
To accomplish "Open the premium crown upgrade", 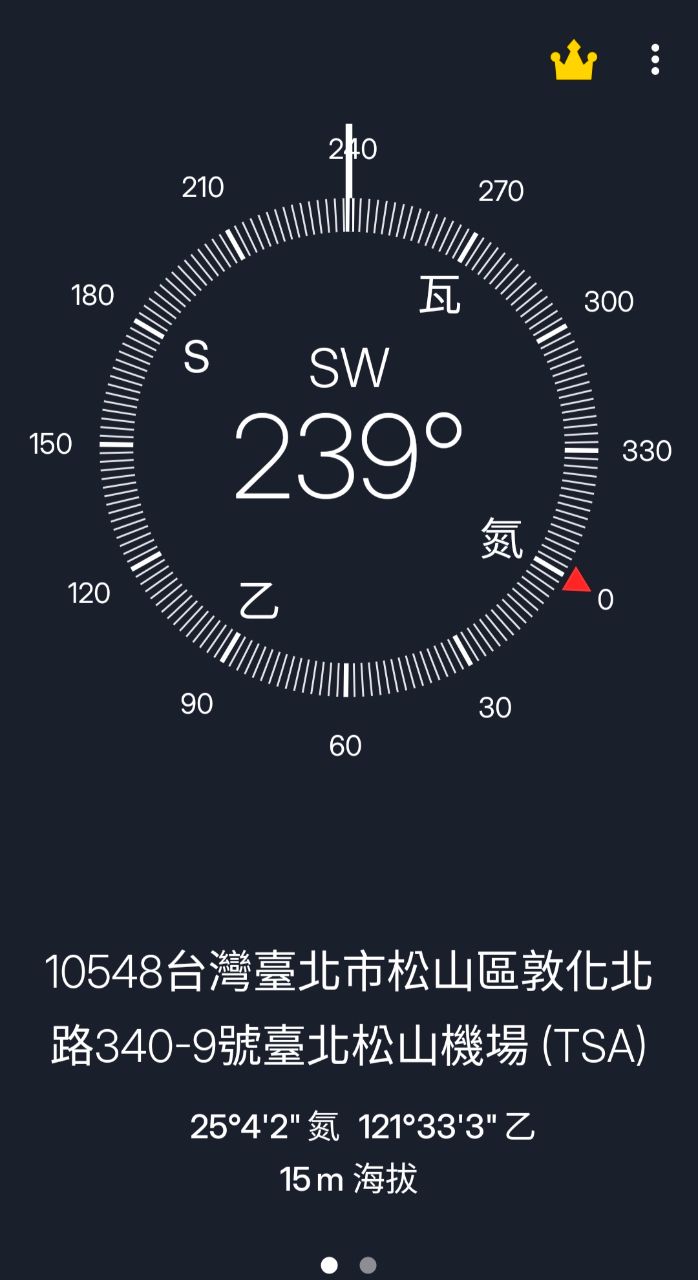I will (573, 62).
